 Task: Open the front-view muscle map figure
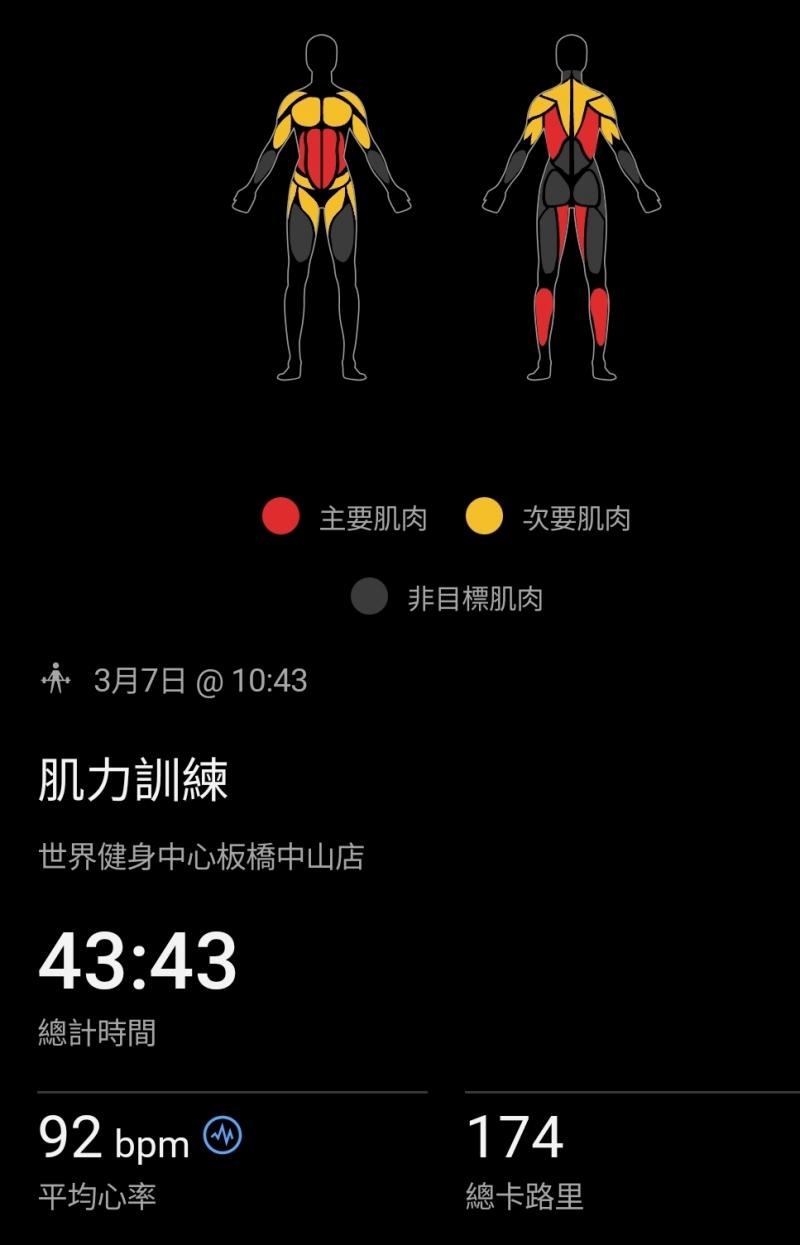(x=321, y=206)
